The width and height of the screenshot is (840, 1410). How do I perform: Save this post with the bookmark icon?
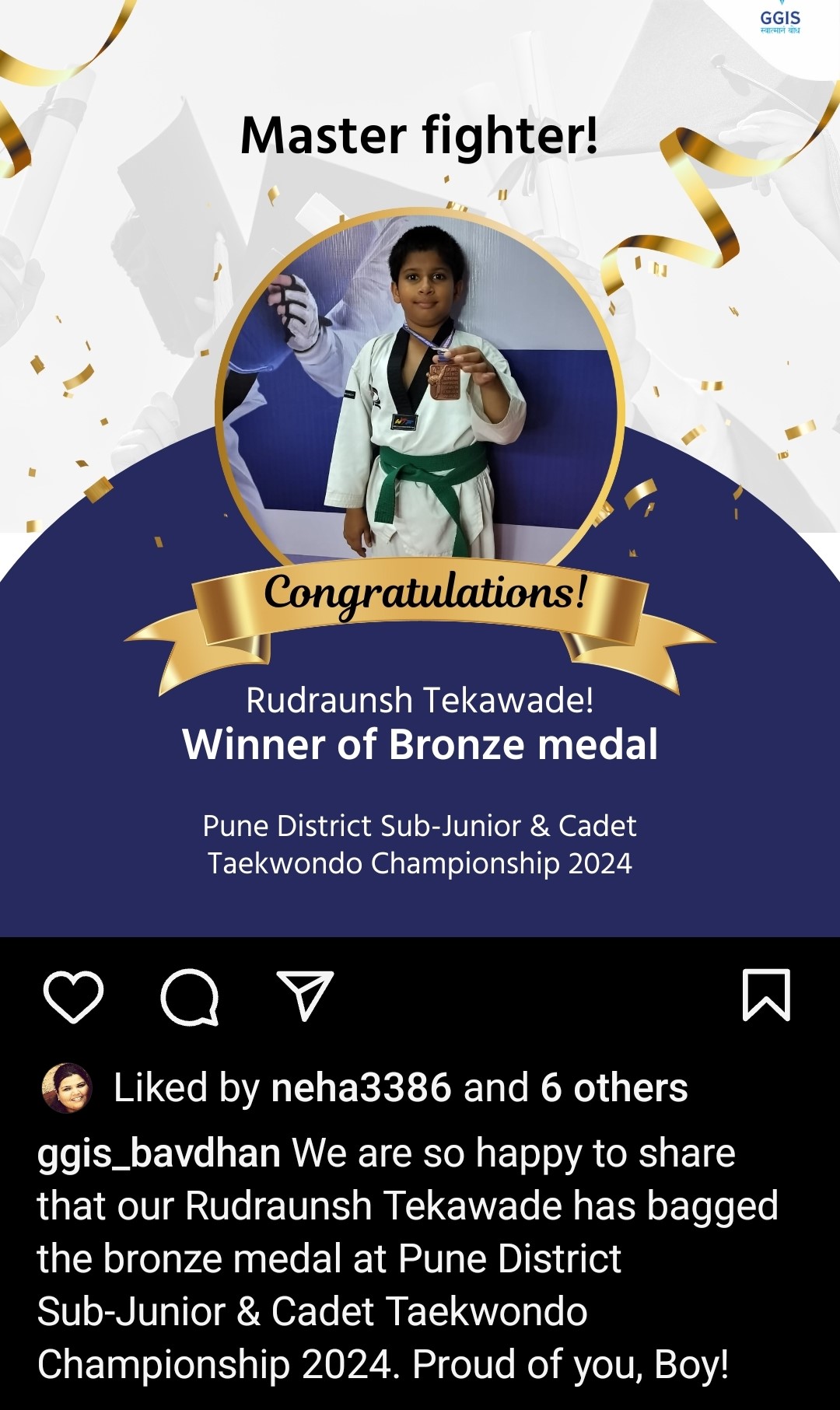click(x=766, y=995)
